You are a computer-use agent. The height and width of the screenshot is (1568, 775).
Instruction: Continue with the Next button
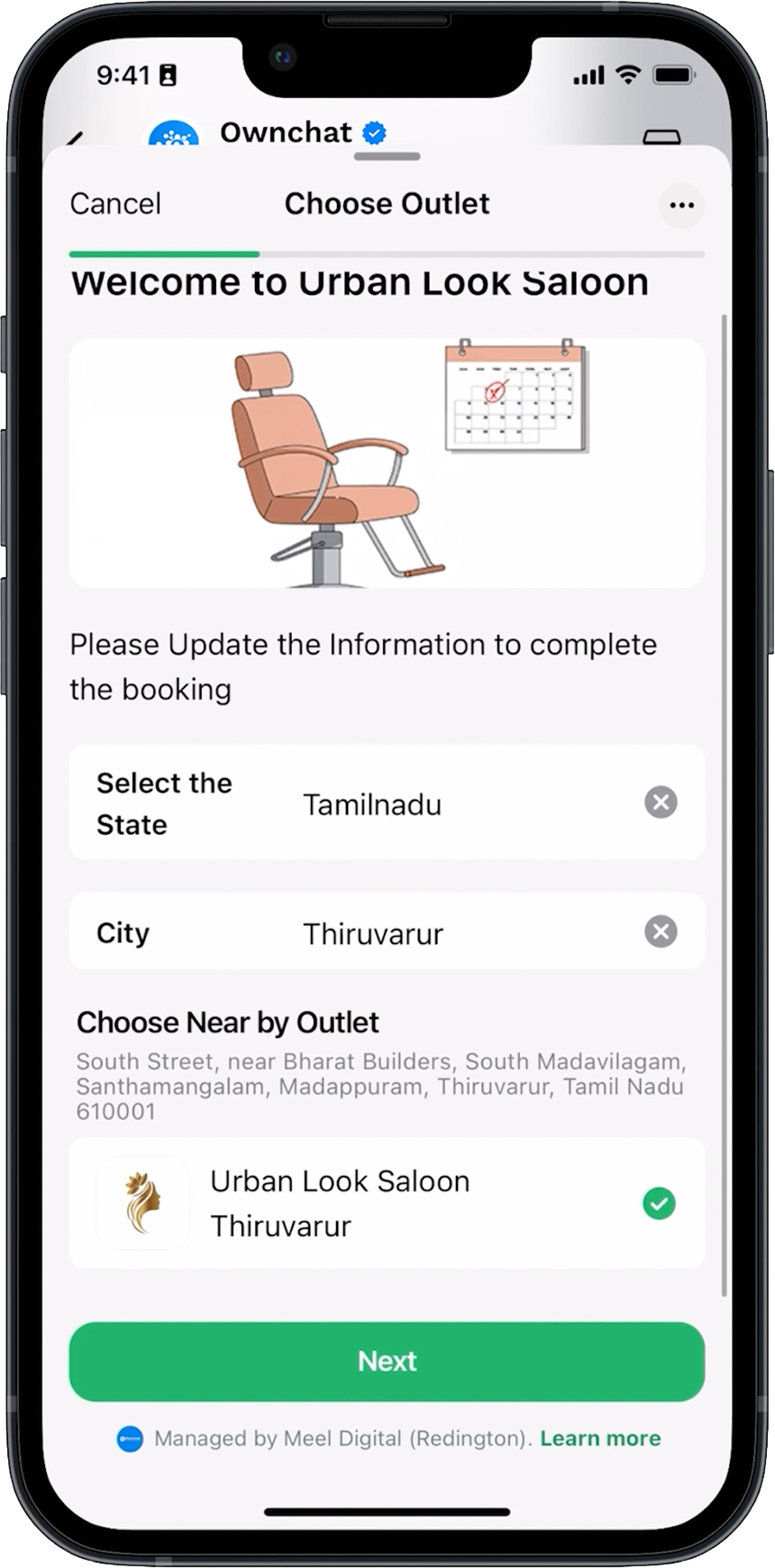coord(387,1361)
